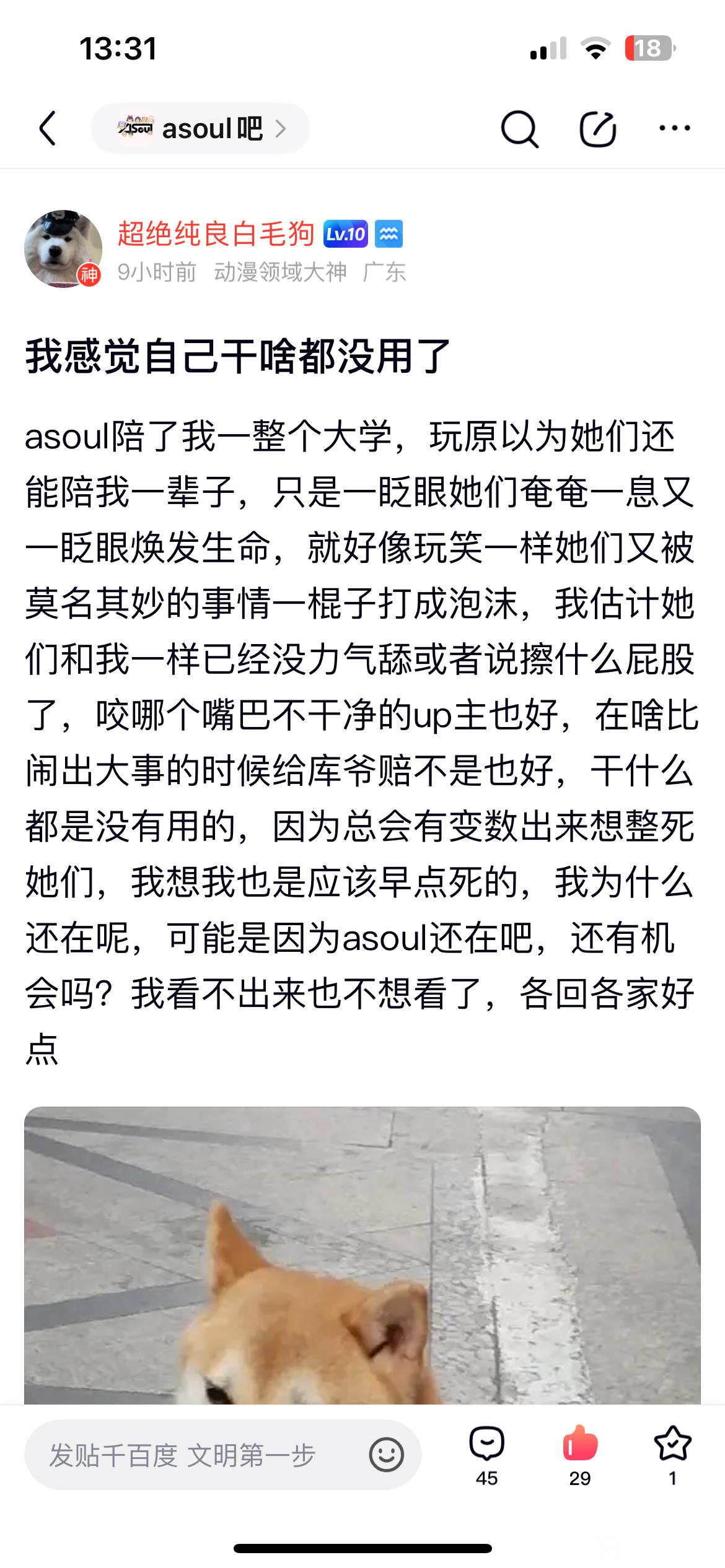Open search with the magnifier icon

coord(519,129)
